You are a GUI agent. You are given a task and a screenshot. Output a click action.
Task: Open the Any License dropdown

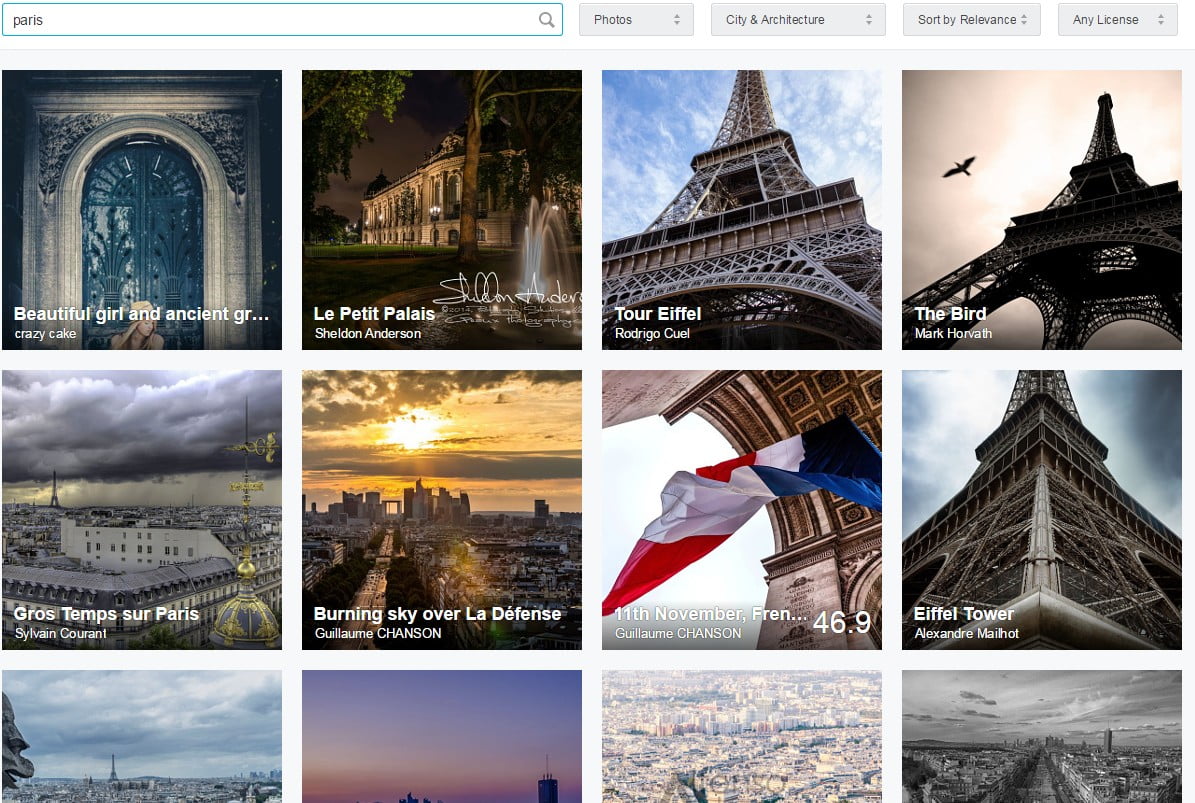click(x=1117, y=20)
